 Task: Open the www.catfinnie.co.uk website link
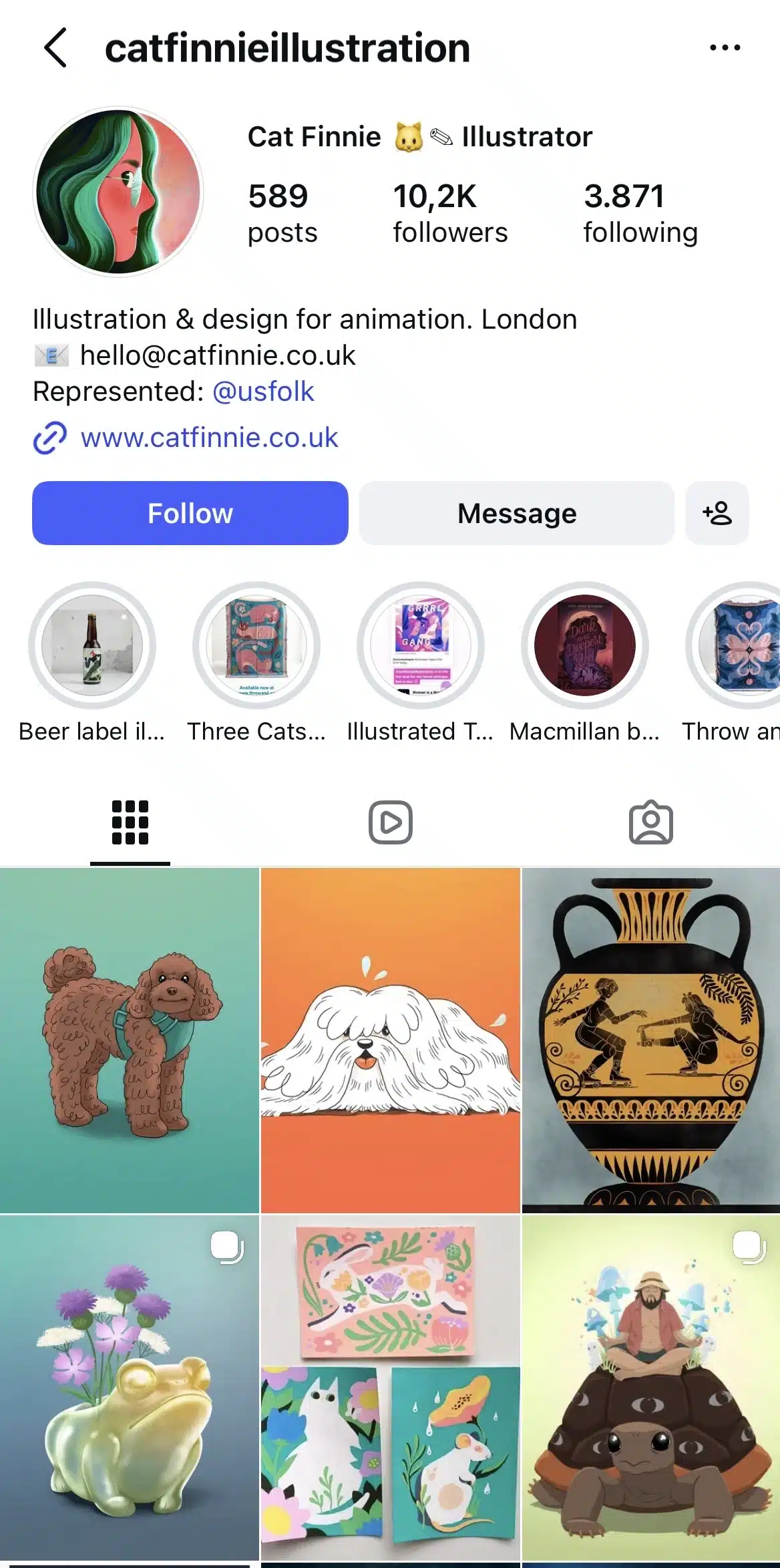click(x=209, y=437)
